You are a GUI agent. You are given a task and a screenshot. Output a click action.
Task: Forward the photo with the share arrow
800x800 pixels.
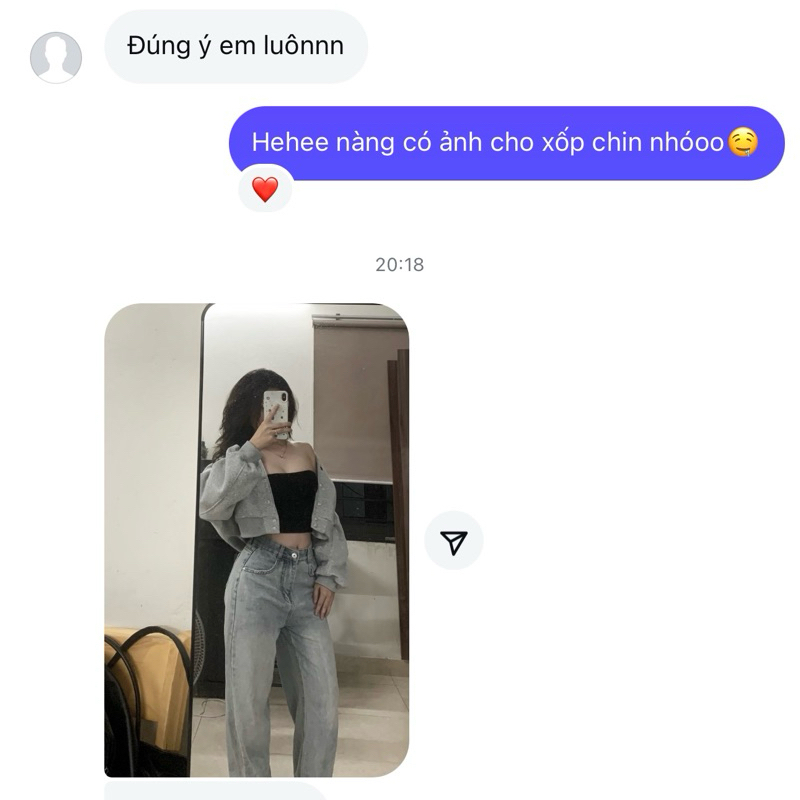[x=454, y=540]
